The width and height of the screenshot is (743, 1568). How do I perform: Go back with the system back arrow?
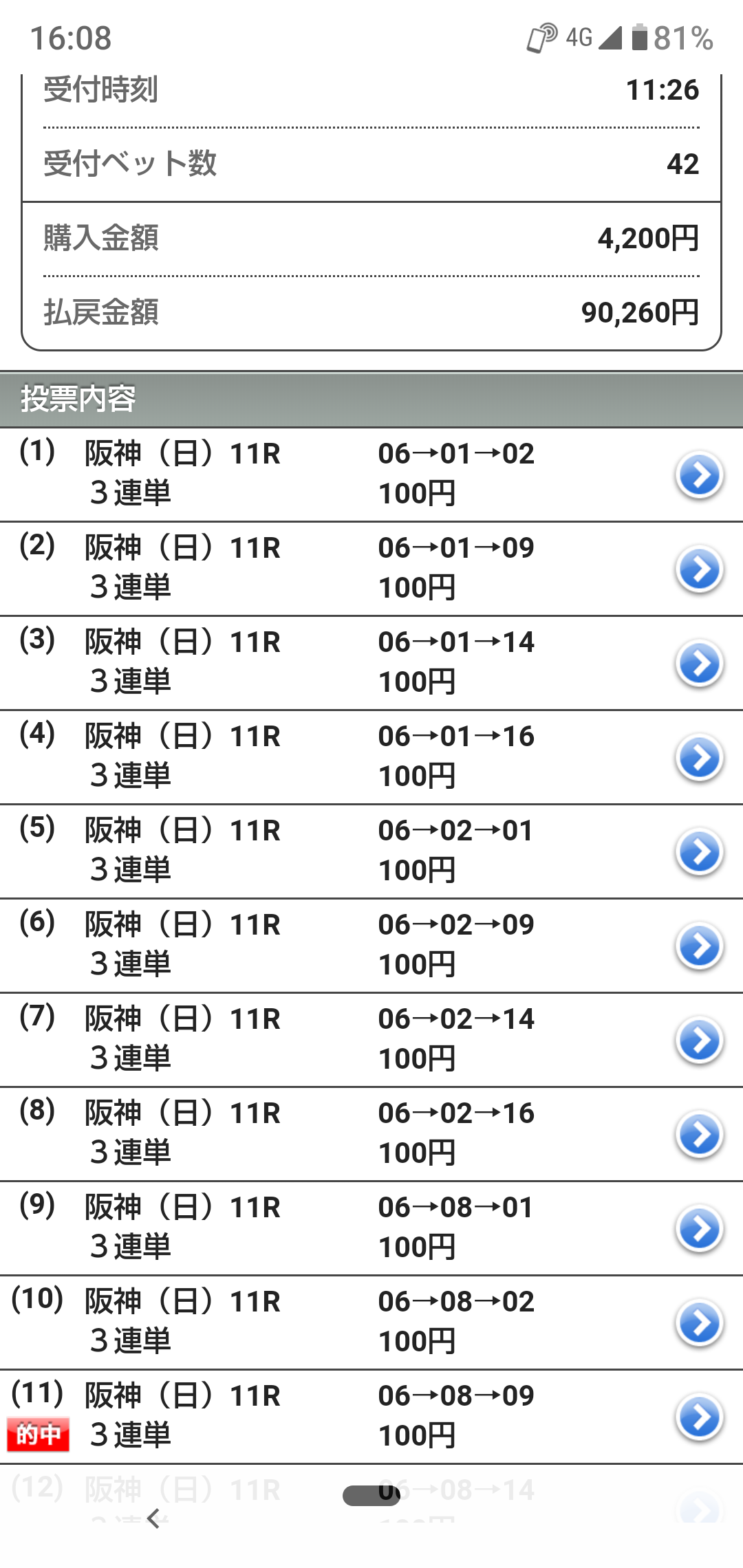(x=155, y=1518)
